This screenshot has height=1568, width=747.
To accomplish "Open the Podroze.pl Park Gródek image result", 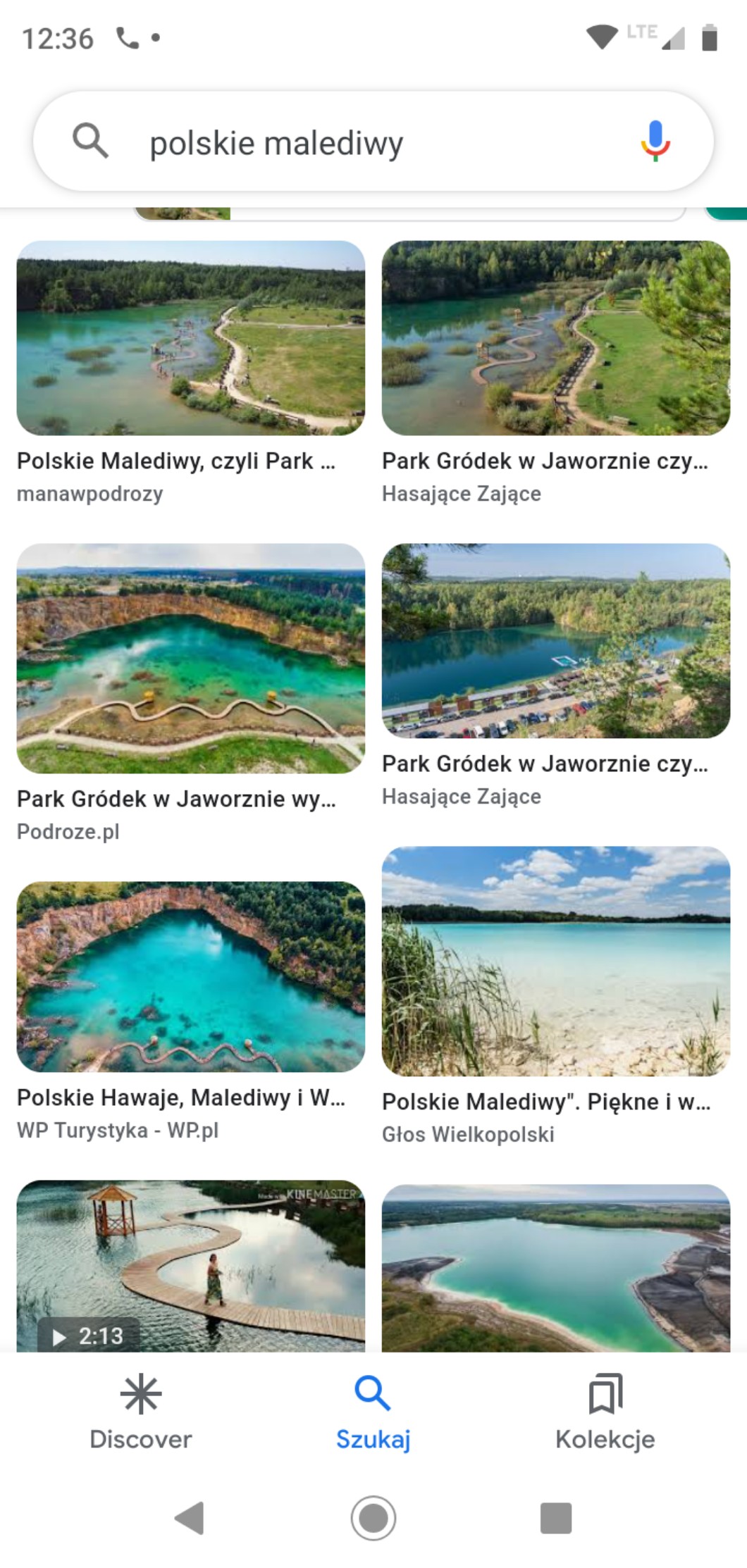I will click(190, 658).
